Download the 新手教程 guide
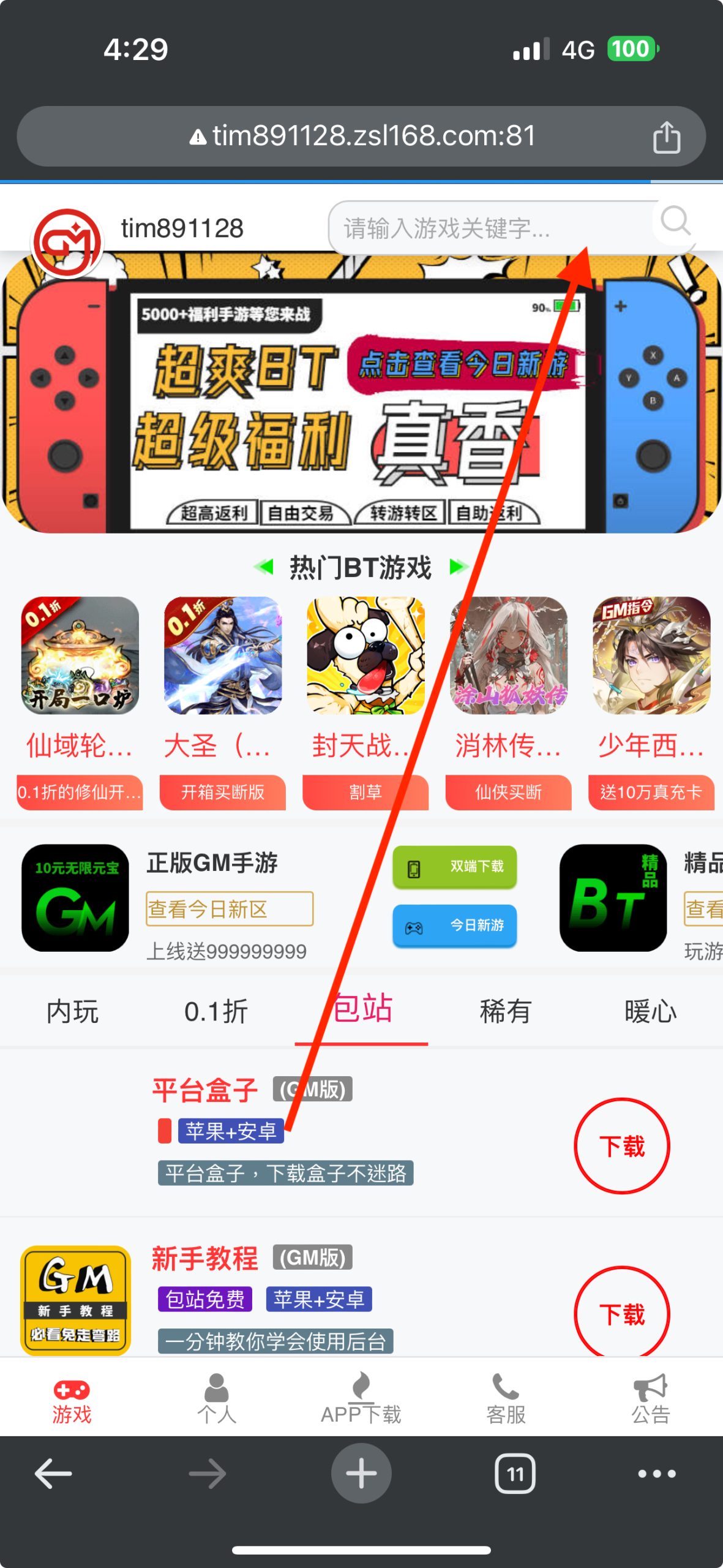Viewport: 723px width, 1568px height. click(621, 1314)
